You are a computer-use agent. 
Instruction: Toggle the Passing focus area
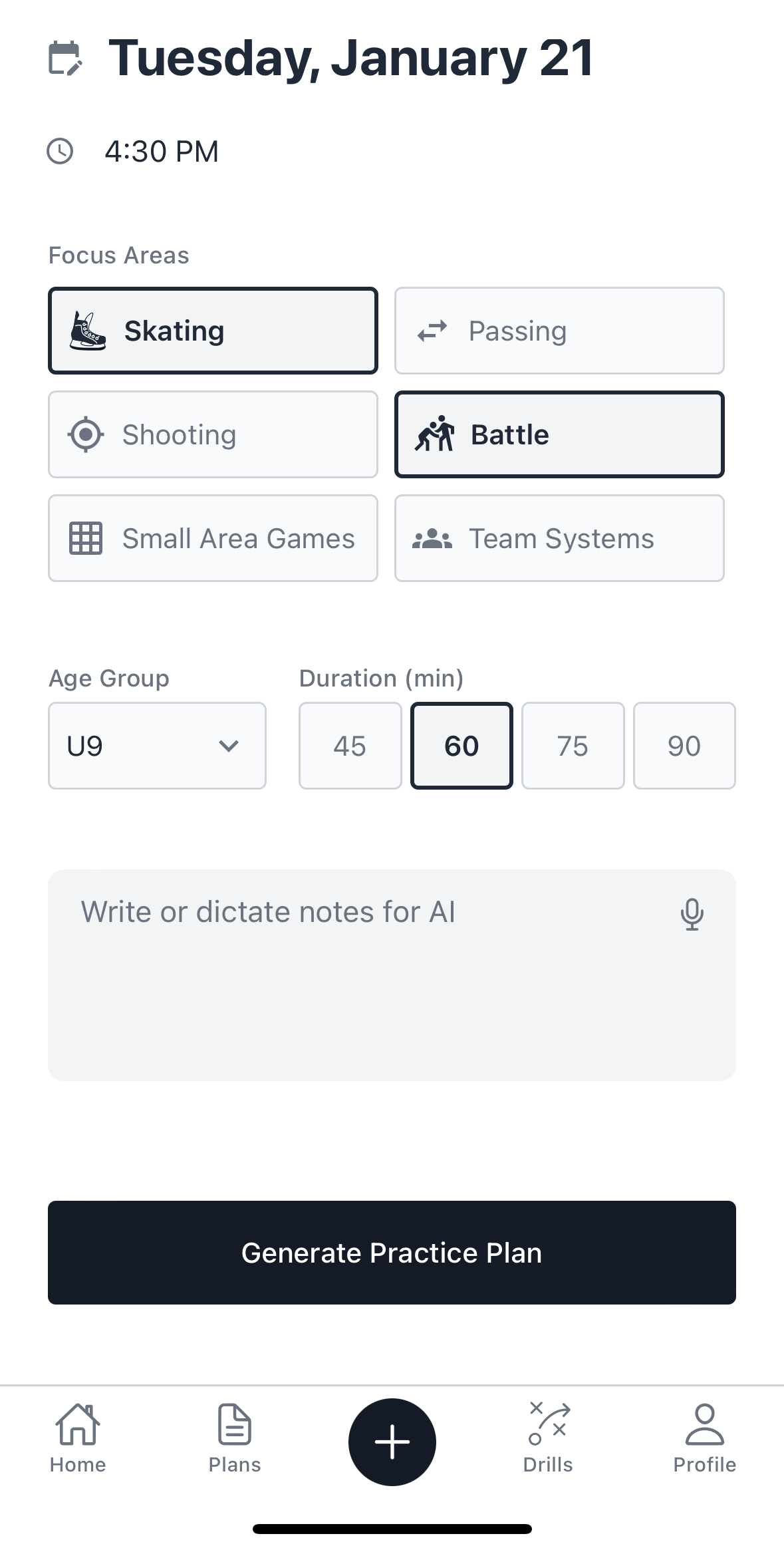[x=559, y=331]
